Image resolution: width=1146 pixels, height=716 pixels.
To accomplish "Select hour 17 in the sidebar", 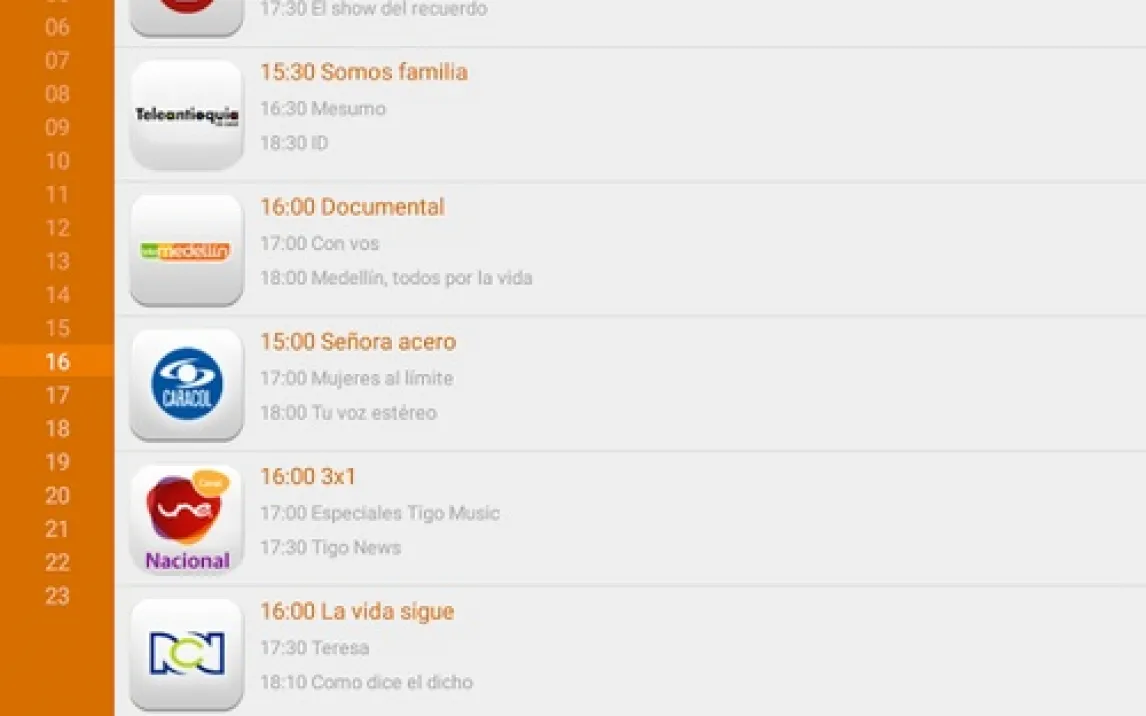I will pyautogui.click(x=57, y=395).
